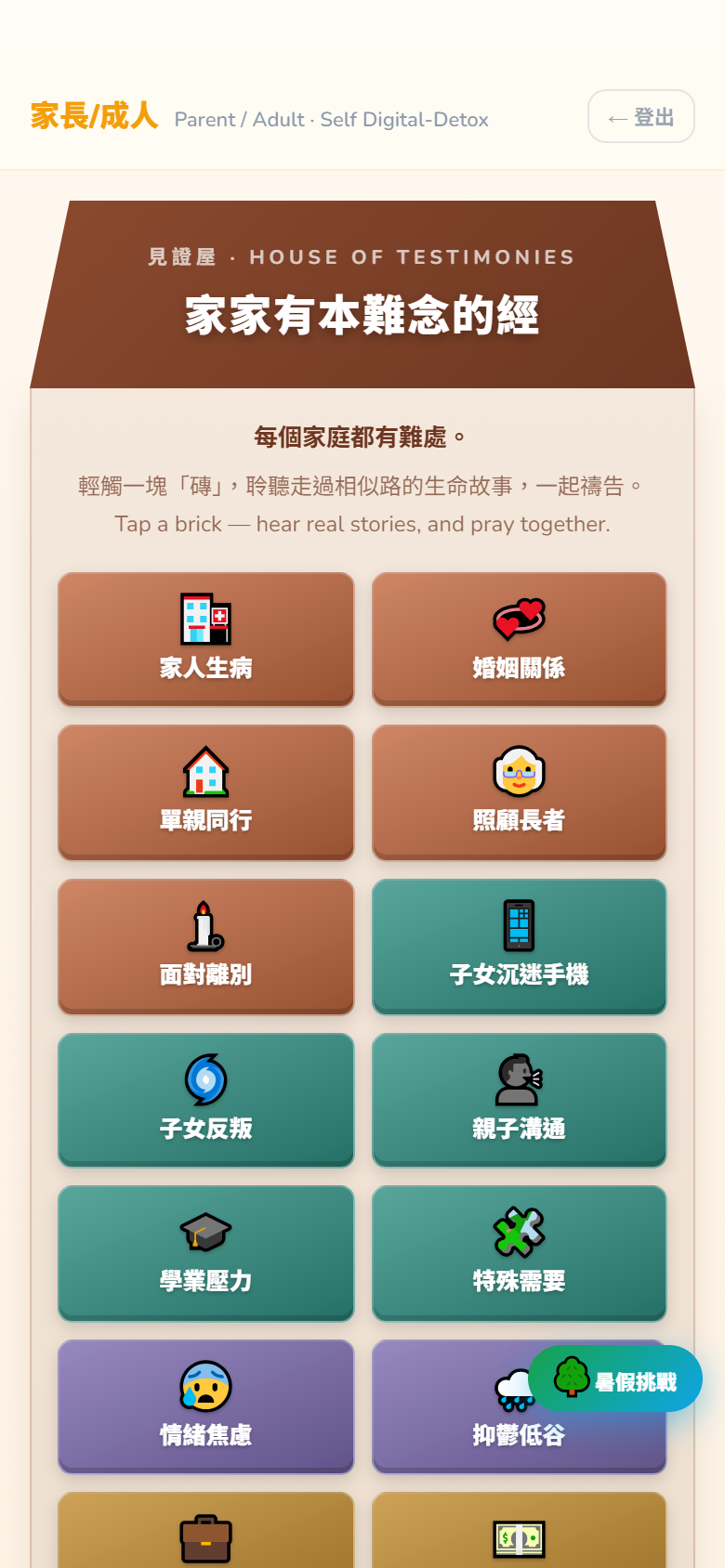
Task: Open the 暑假挑戰 floating button
Action: pyautogui.click(x=615, y=1379)
